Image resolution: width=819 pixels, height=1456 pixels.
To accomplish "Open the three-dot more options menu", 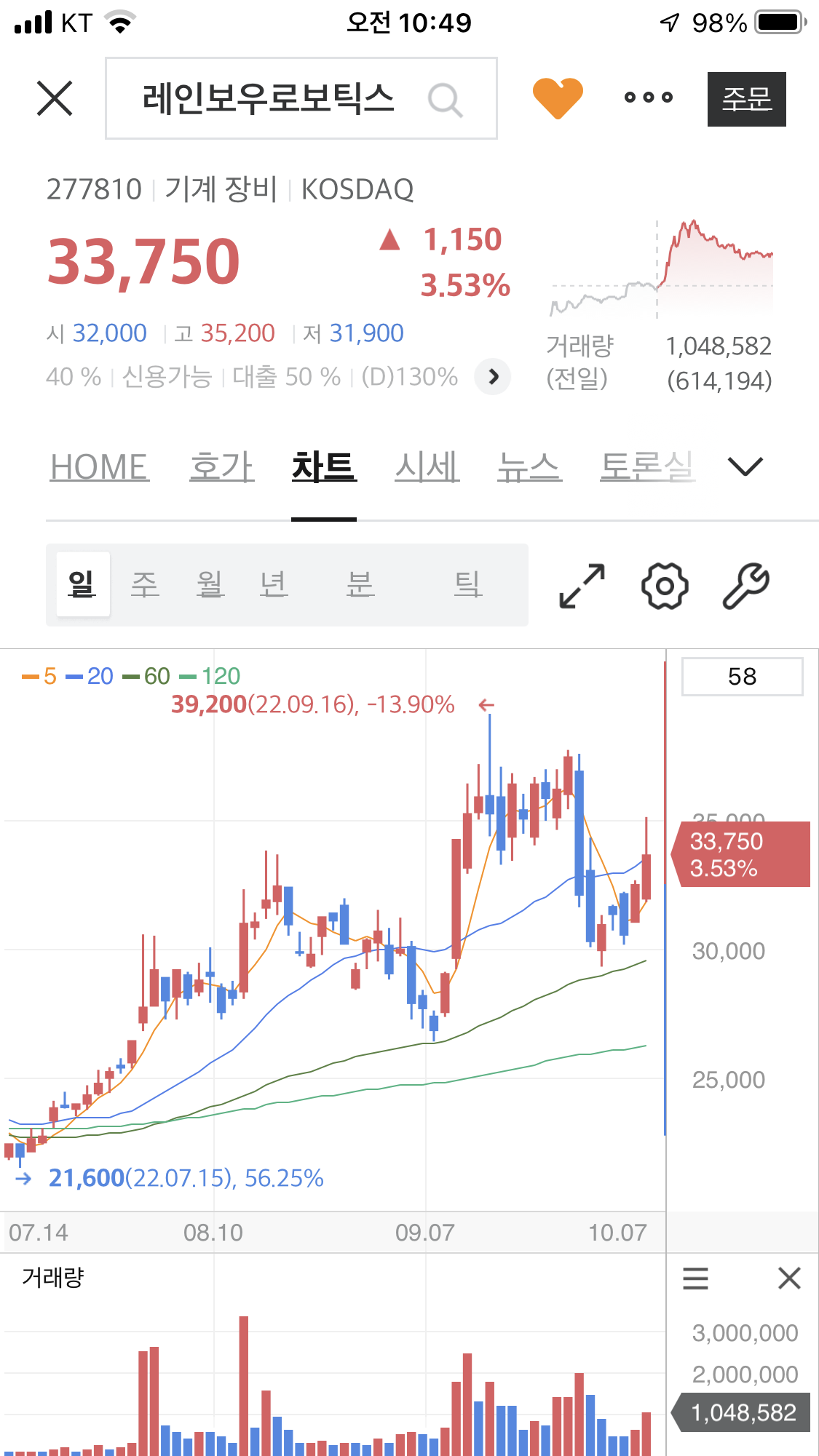I will (x=648, y=98).
